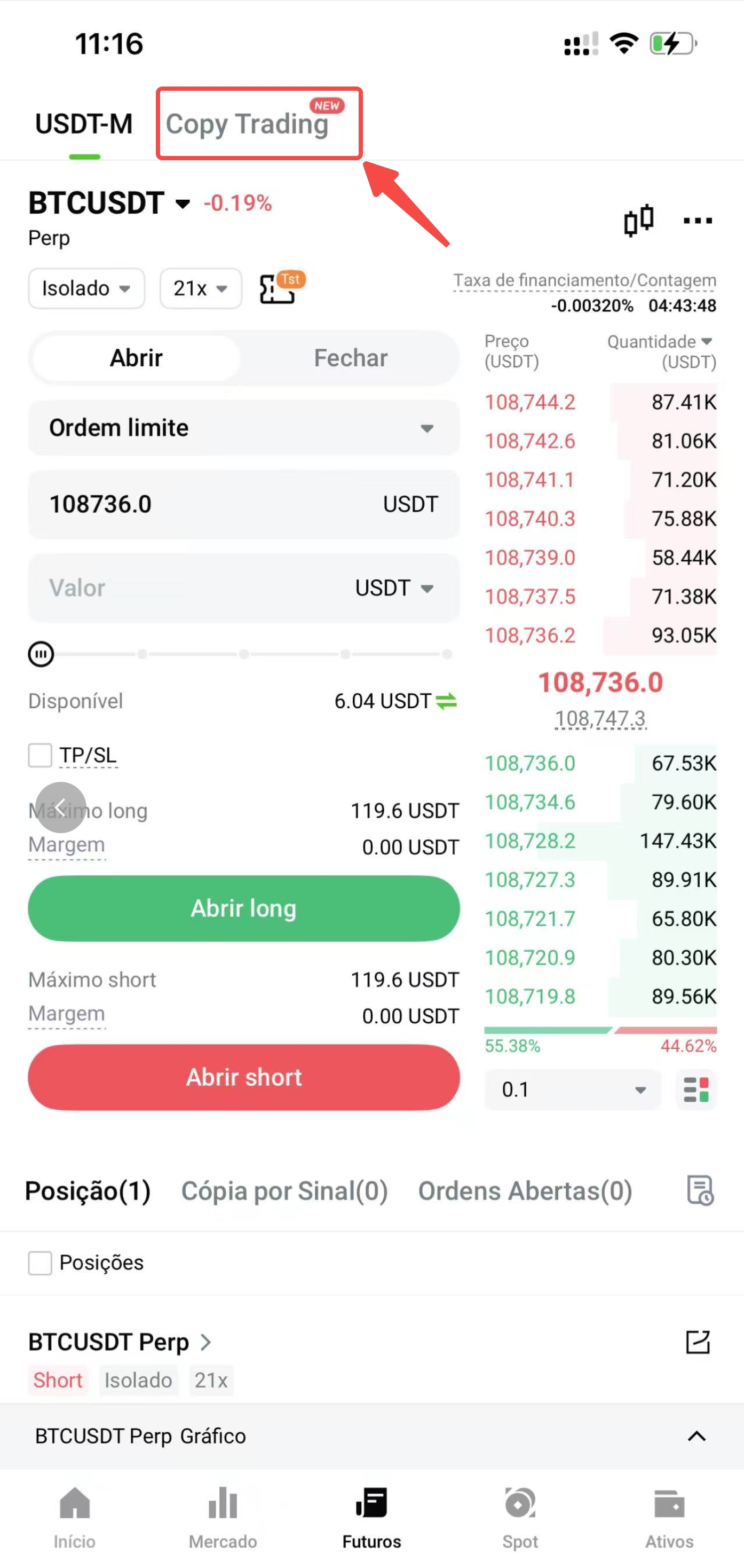Switch to the Copy Trading tab
This screenshot has height=1568, width=744.
point(247,123)
